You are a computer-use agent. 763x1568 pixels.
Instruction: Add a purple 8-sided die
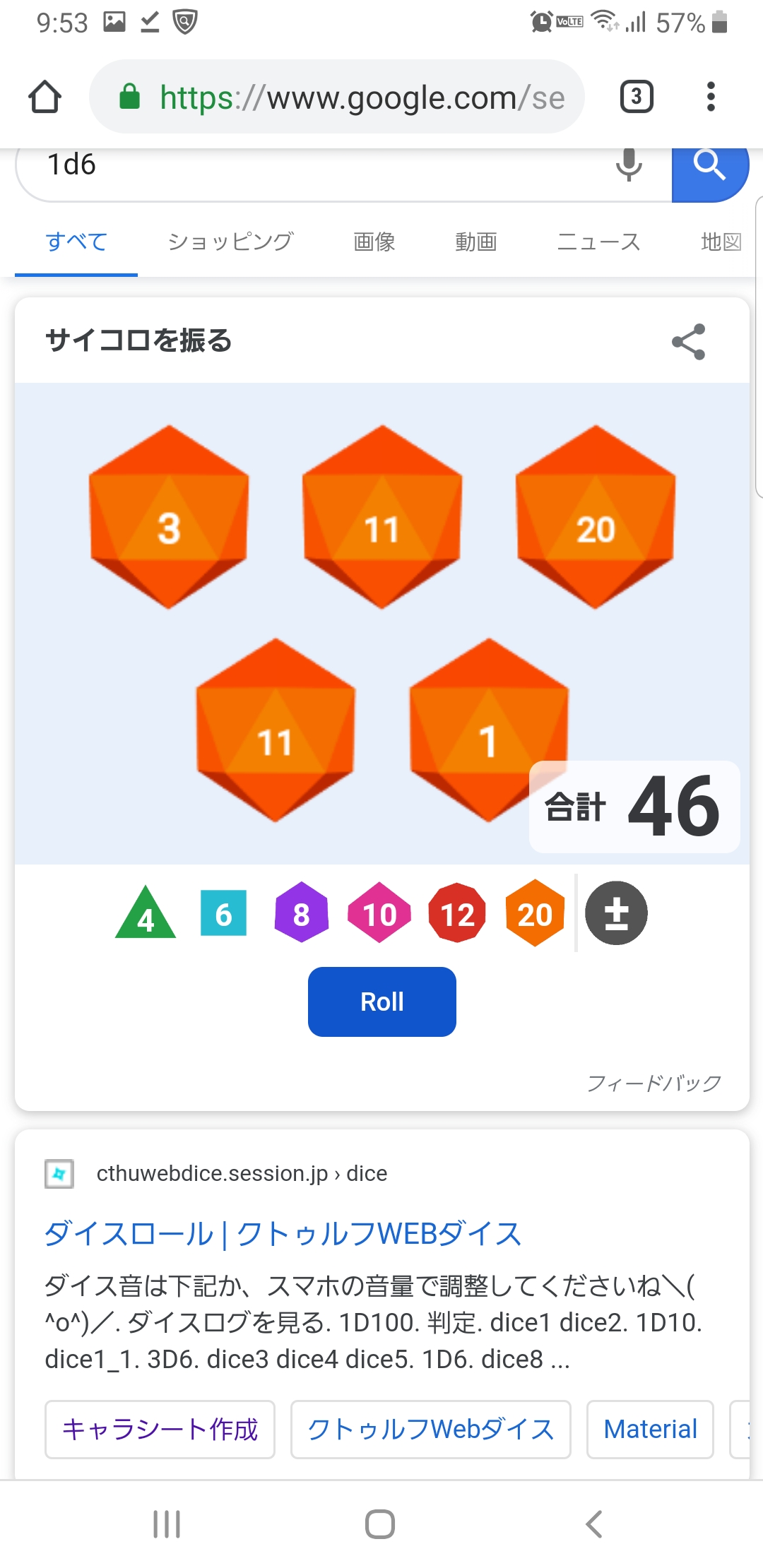[302, 913]
